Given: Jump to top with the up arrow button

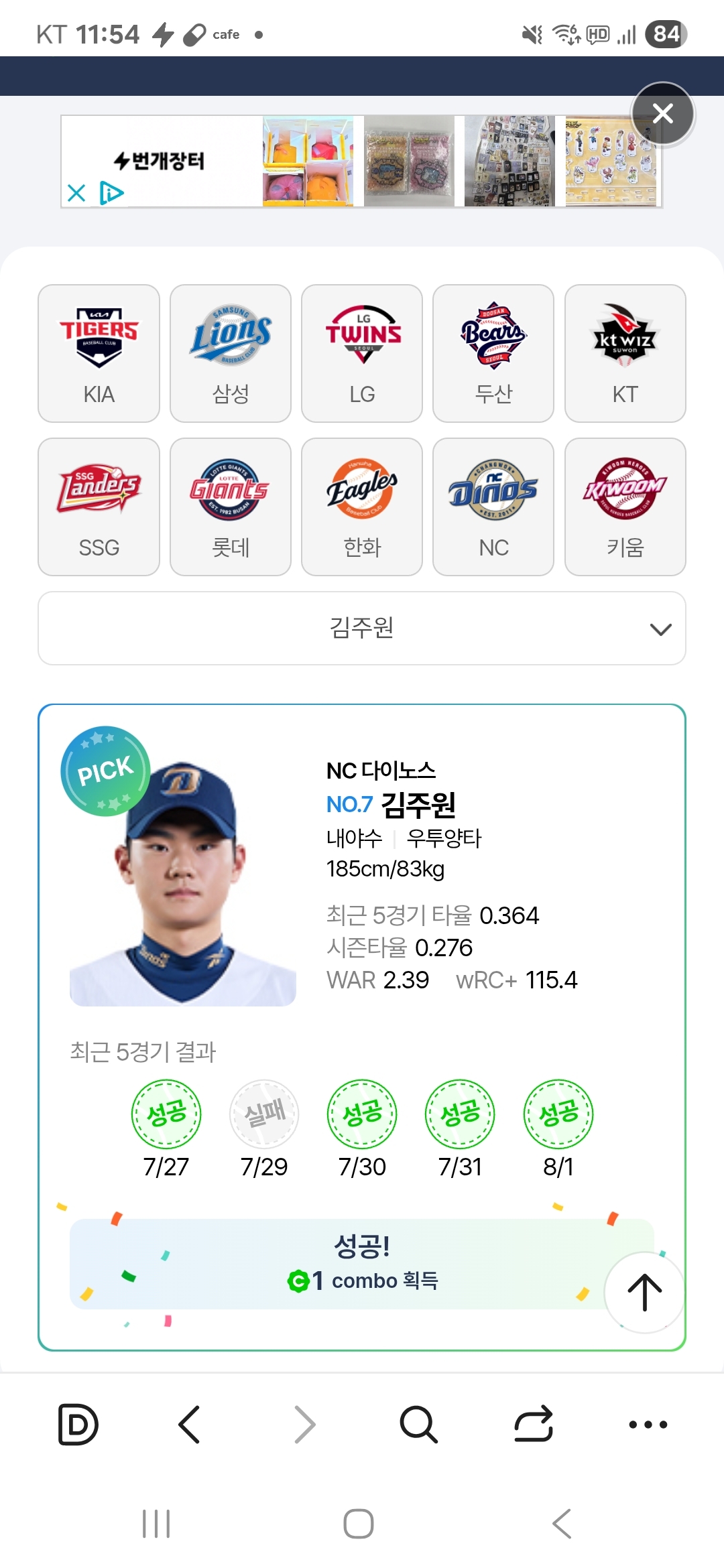Looking at the screenshot, I should [x=644, y=1292].
